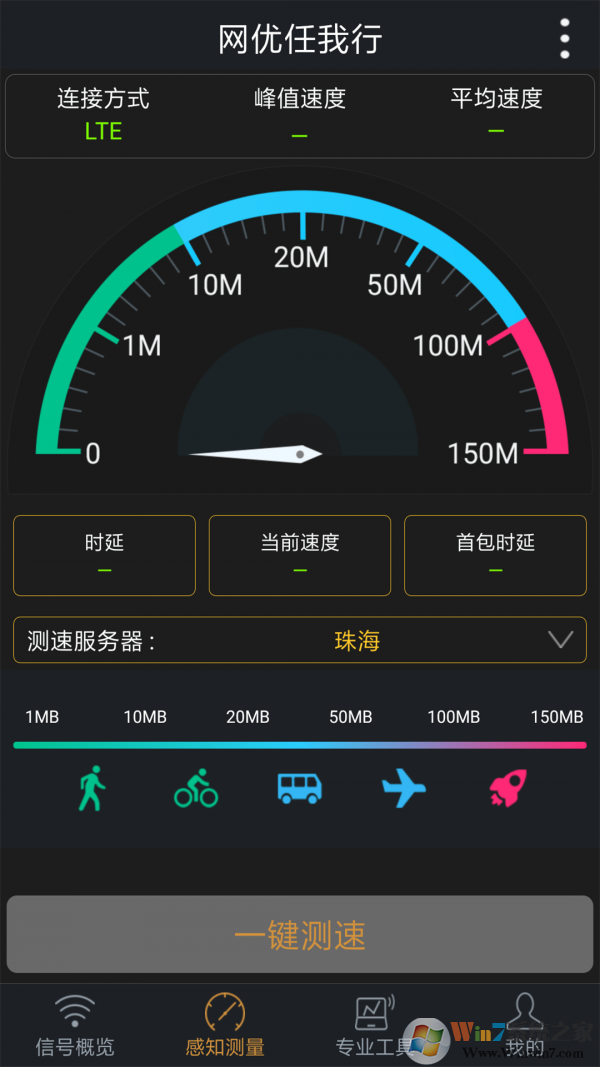Switch to the 信号概览 tab

[75, 1025]
